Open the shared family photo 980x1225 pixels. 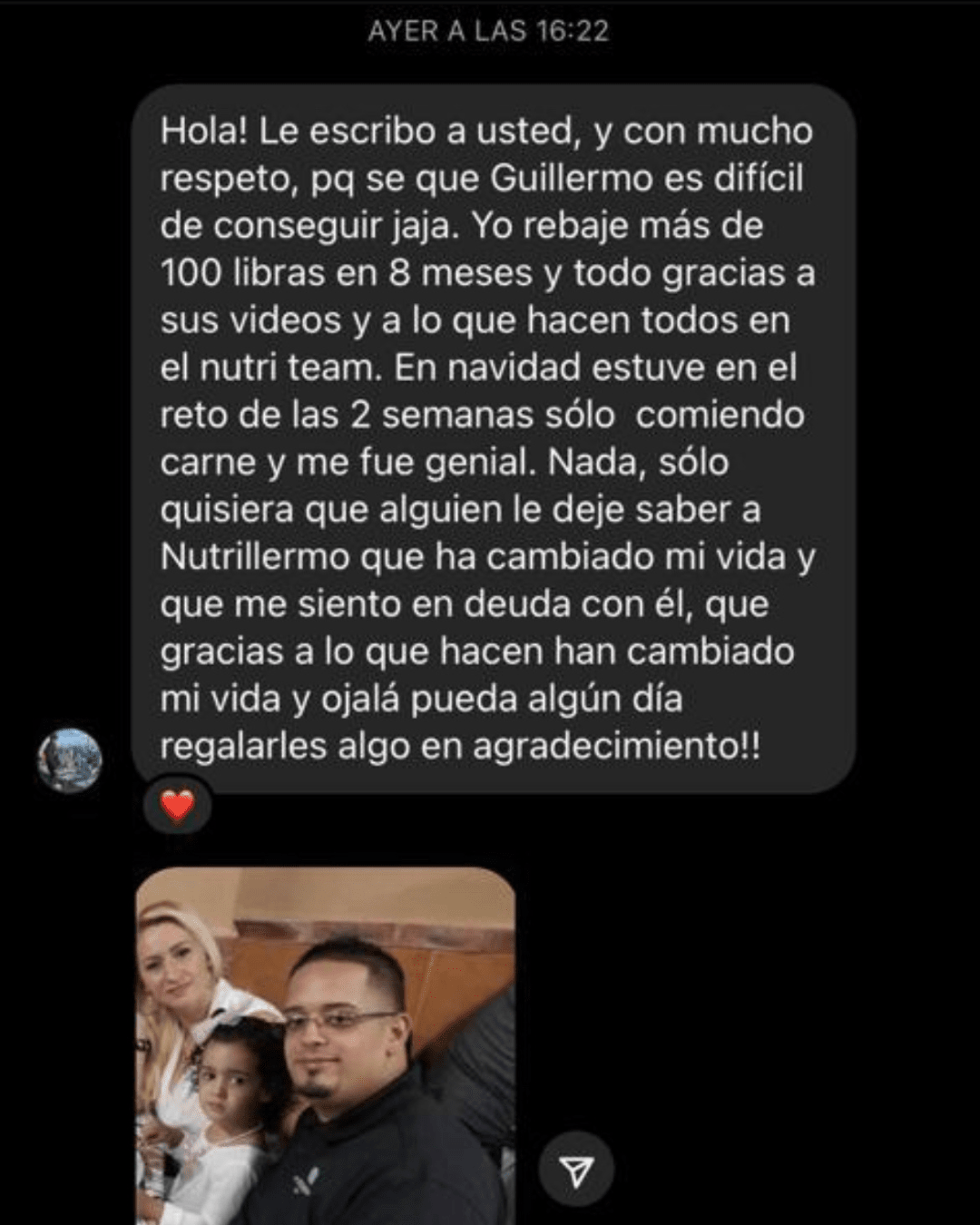325,1044
